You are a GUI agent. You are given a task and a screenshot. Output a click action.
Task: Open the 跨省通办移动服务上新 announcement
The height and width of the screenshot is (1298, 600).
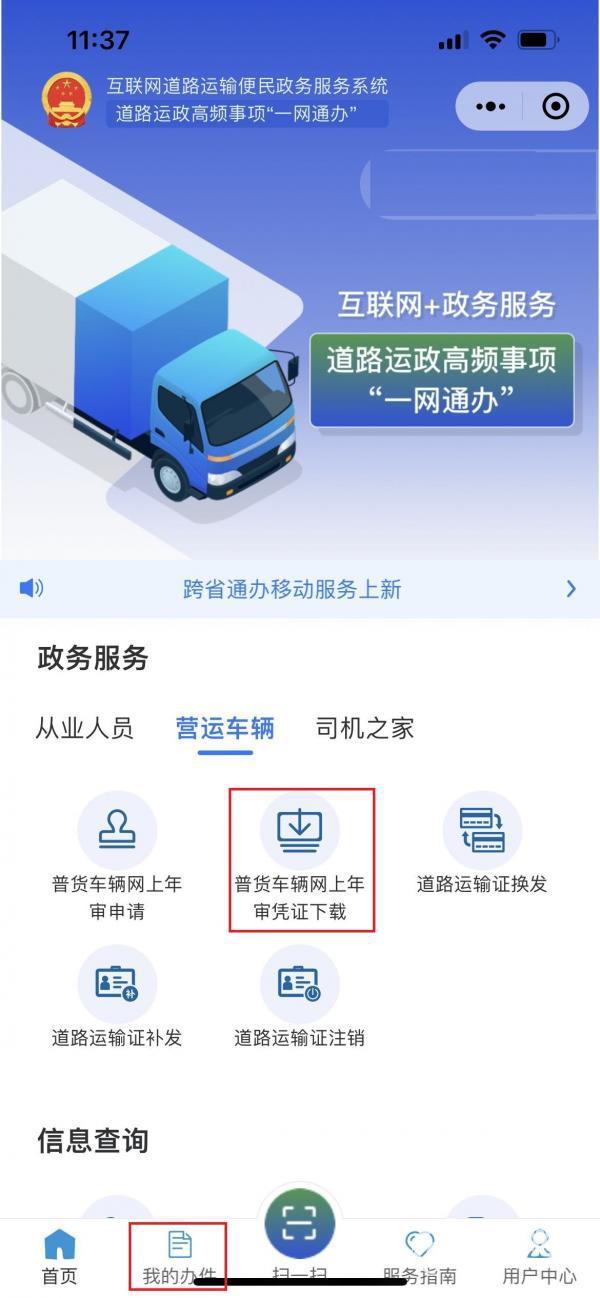point(292,589)
